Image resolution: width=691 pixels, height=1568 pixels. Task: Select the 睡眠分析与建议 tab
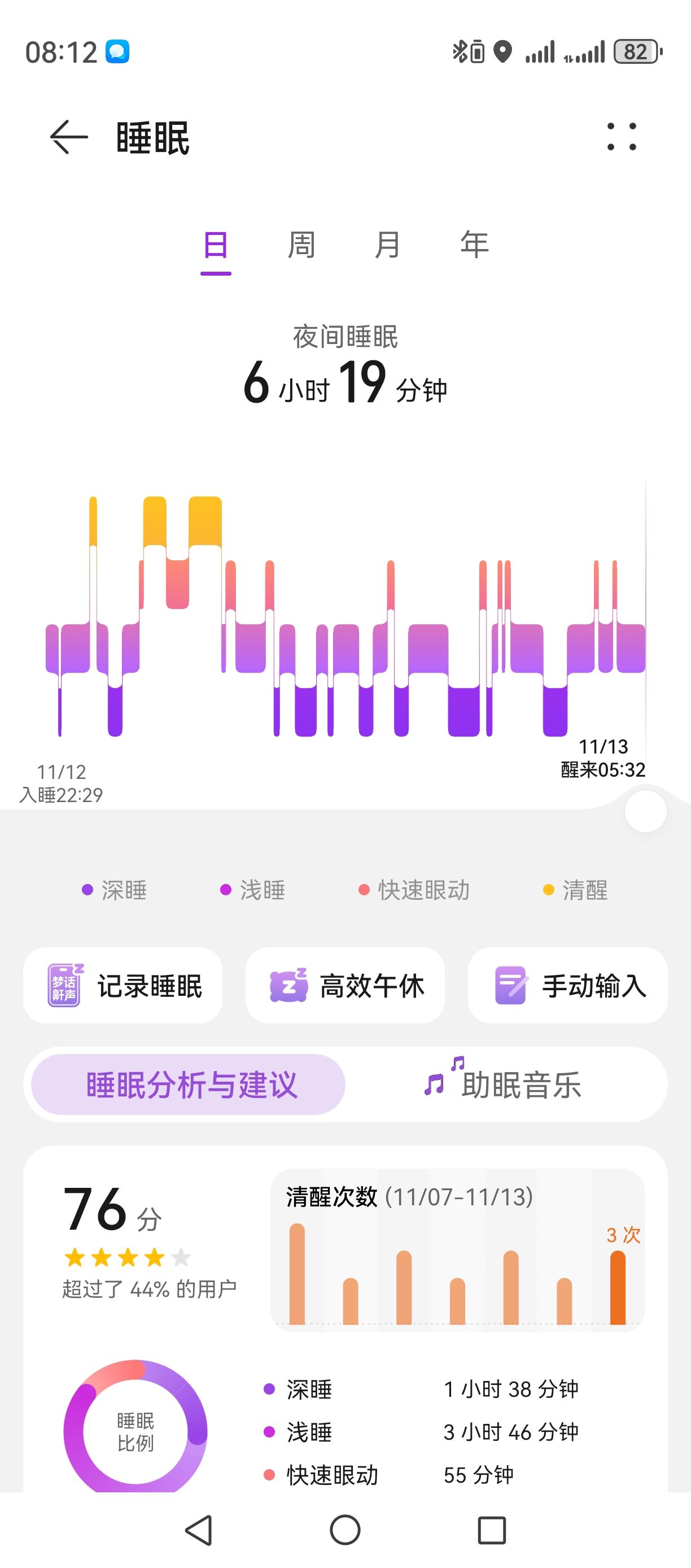(188, 1084)
